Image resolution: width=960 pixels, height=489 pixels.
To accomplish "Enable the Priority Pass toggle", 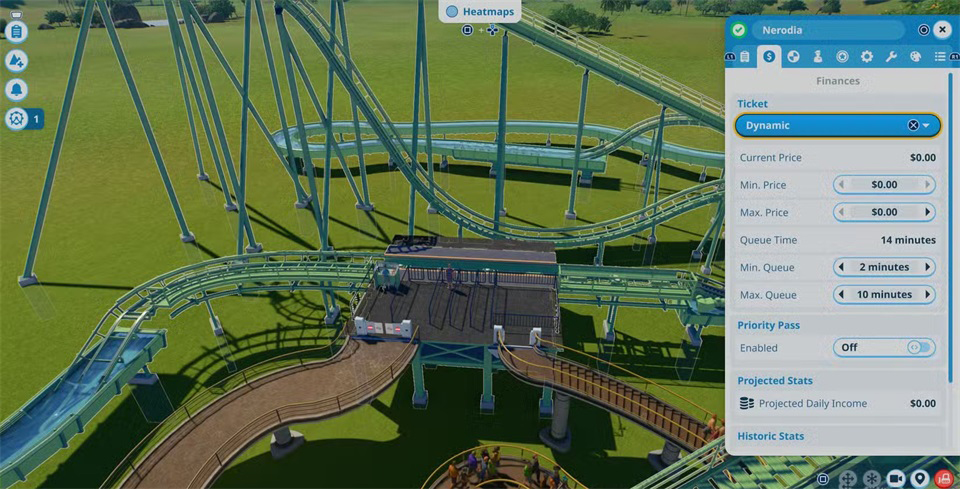I will 884,348.
